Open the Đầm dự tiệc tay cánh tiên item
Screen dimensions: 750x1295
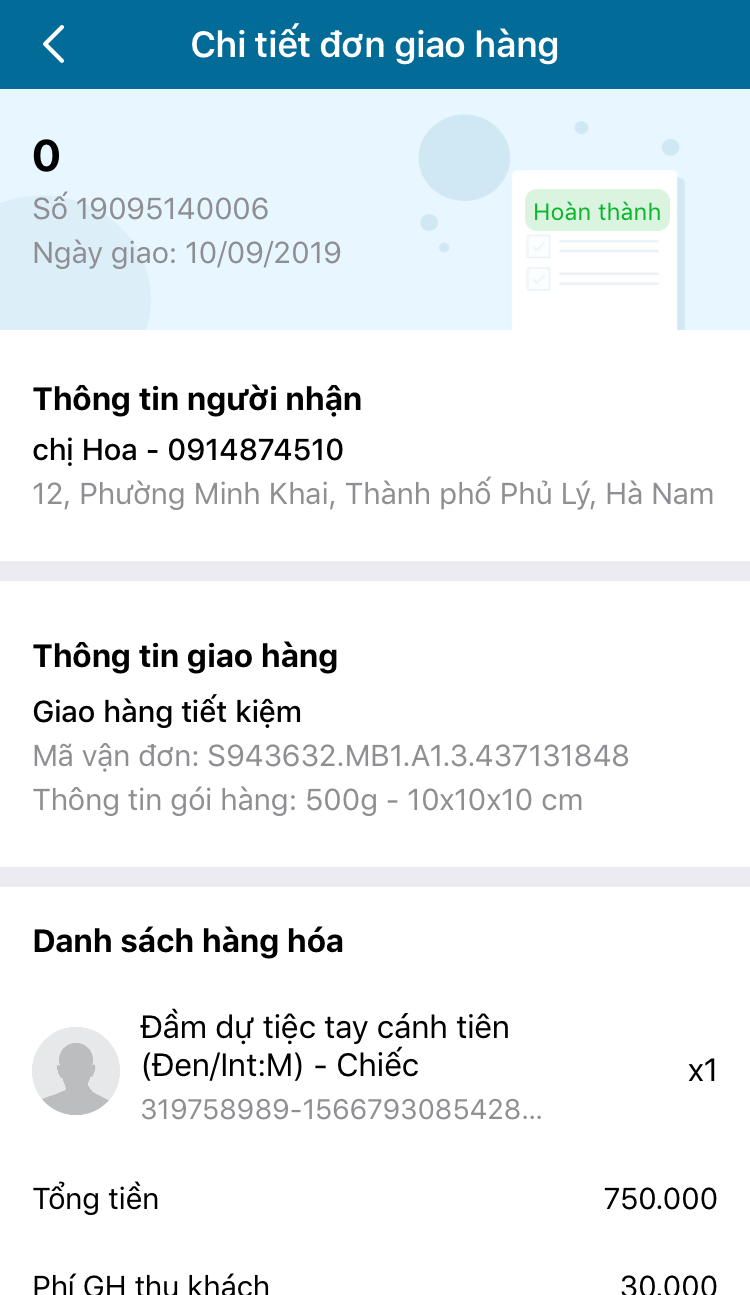coord(340,1066)
